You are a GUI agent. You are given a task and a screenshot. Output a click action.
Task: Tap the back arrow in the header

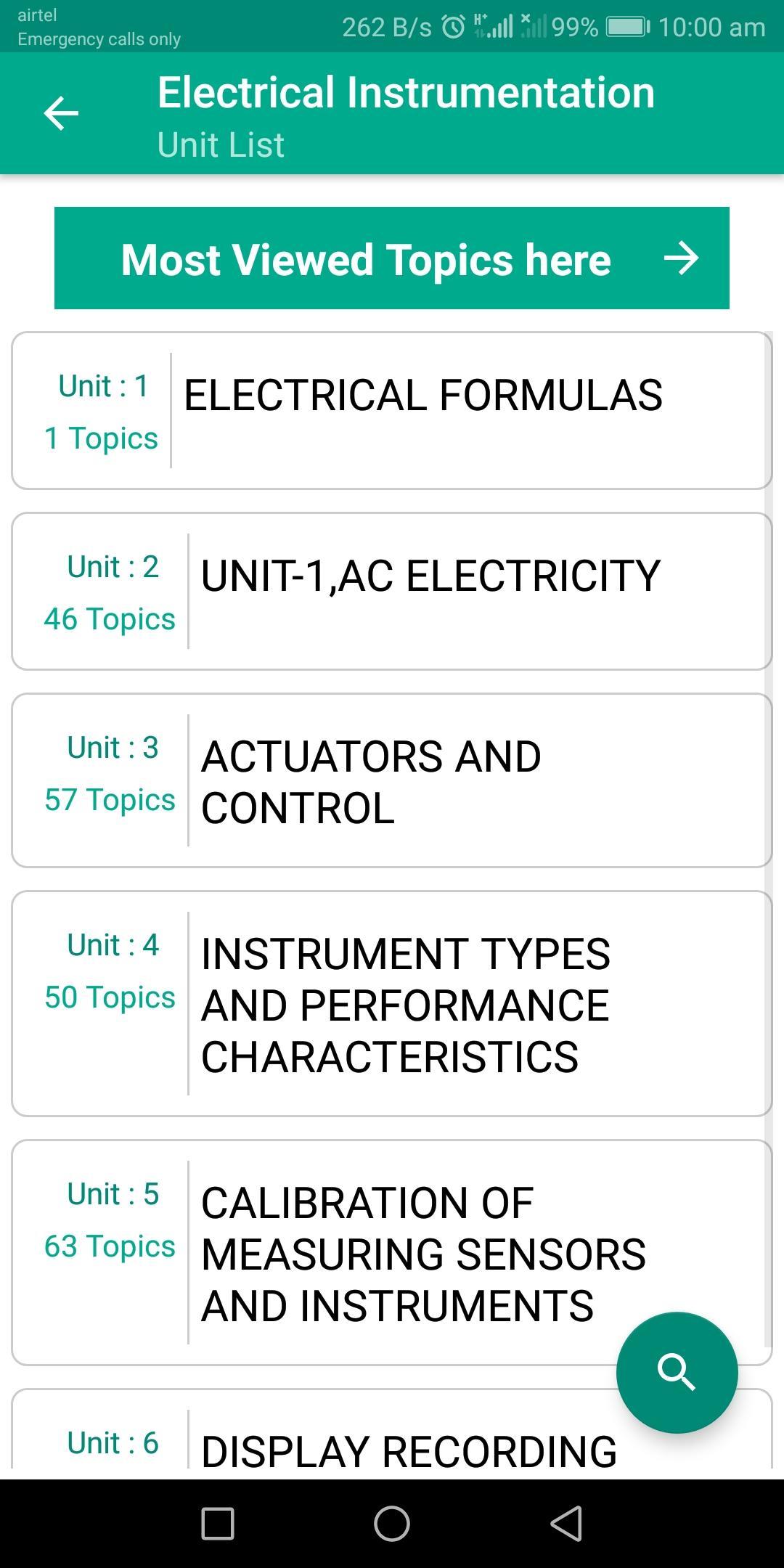click(x=62, y=113)
